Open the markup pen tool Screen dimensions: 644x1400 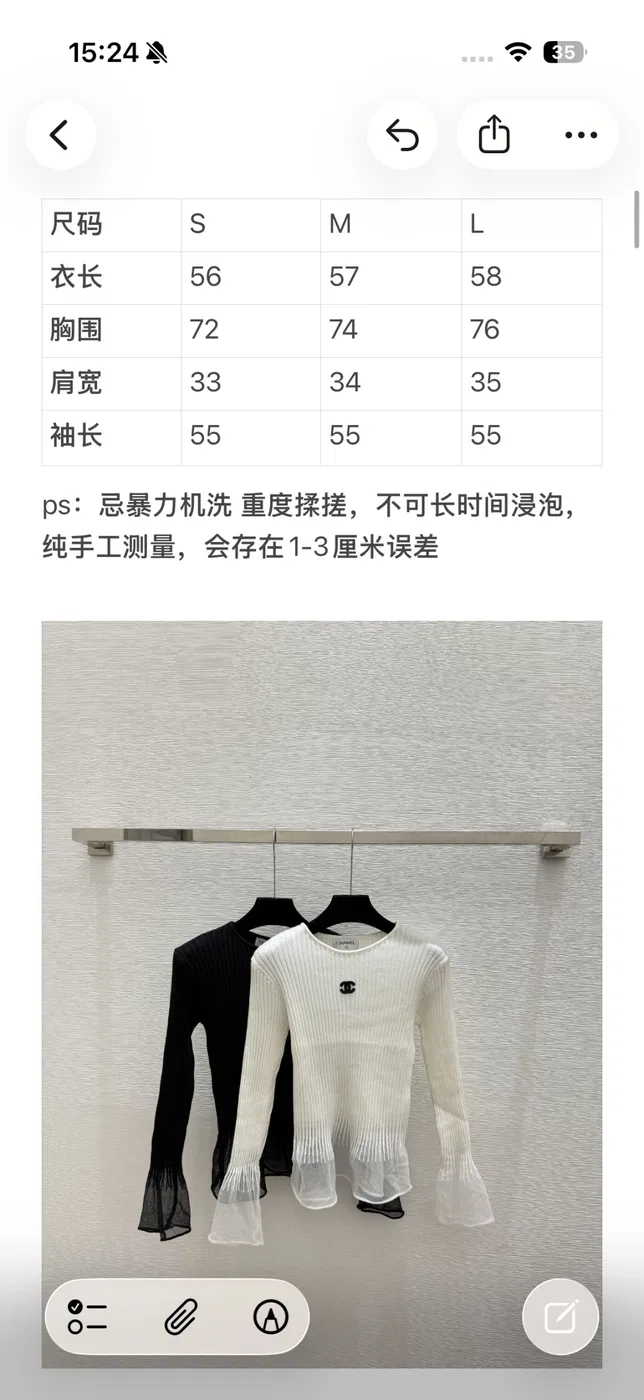click(268, 1317)
